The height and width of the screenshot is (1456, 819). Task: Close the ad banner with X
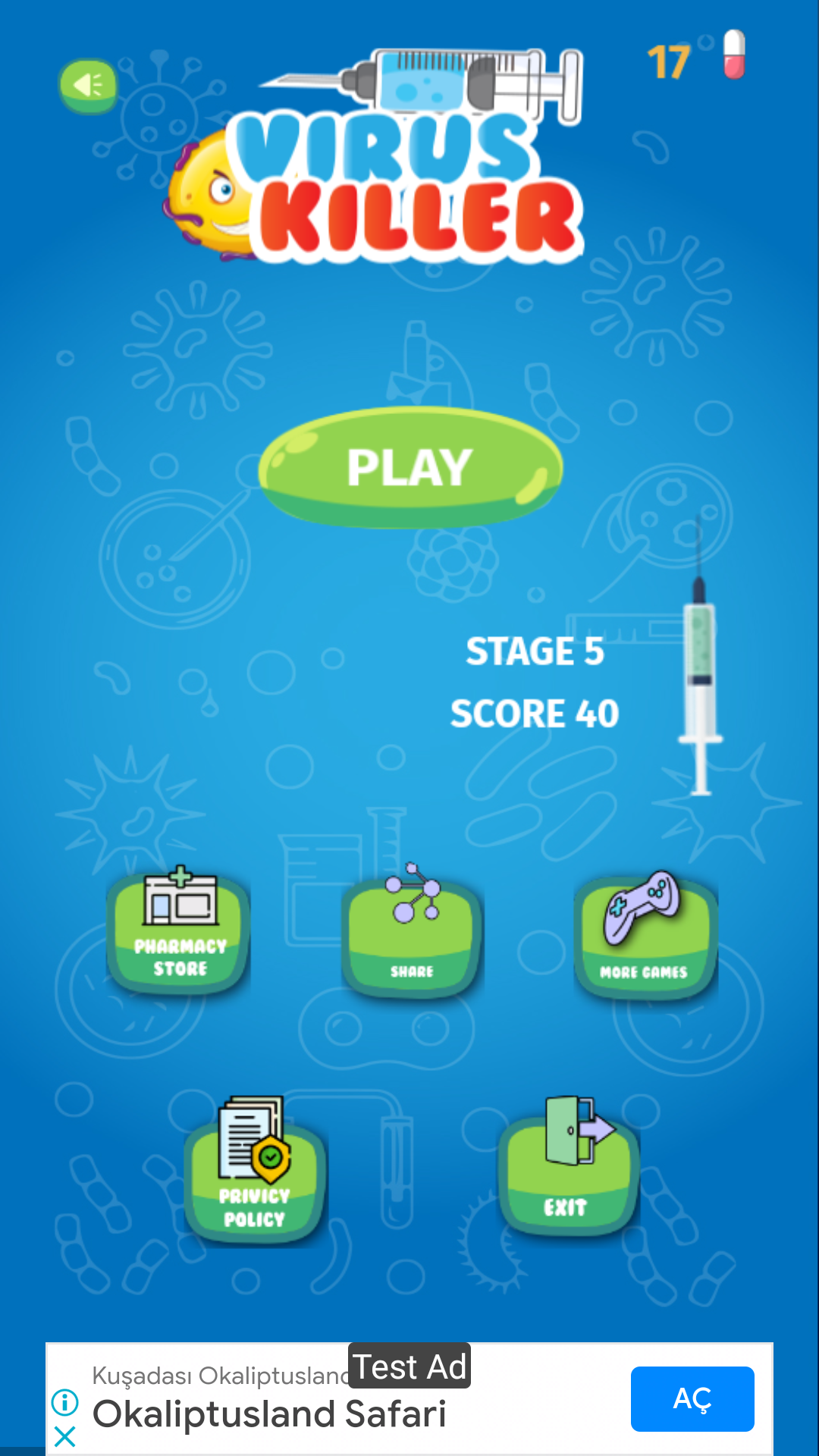coord(65,1436)
